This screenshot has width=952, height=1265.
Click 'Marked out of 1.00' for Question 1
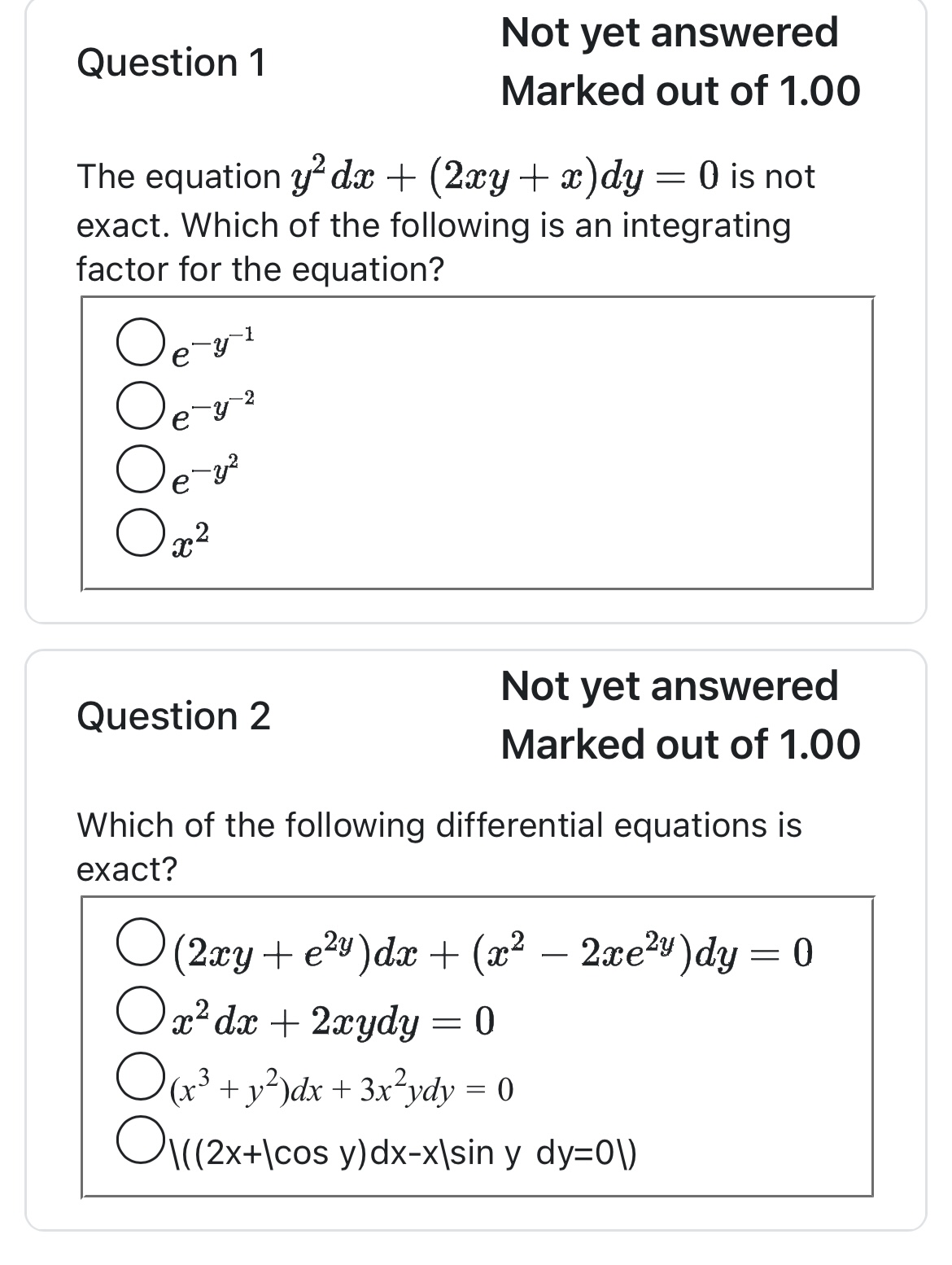pos(682,93)
